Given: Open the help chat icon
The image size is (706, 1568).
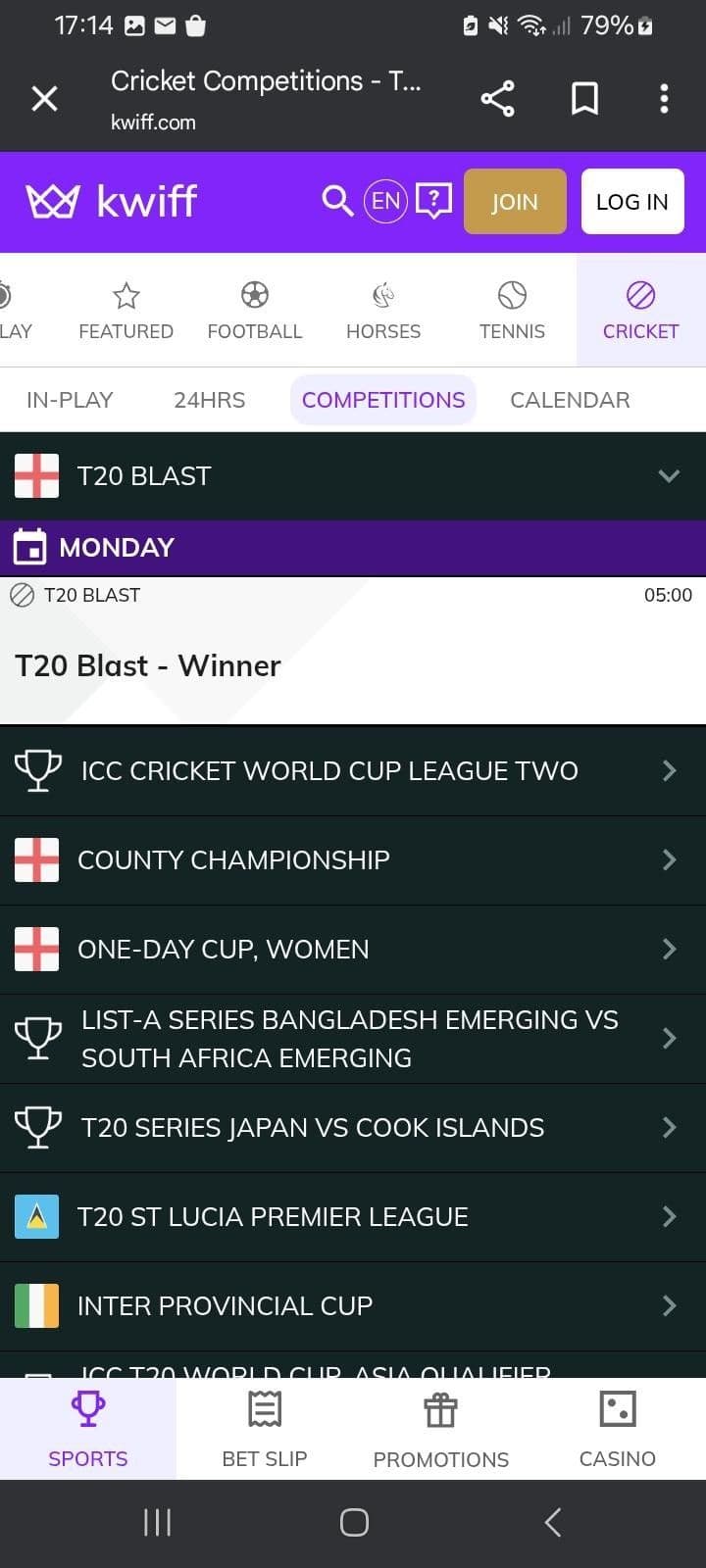Looking at the screenshot, I should (433, 201).
